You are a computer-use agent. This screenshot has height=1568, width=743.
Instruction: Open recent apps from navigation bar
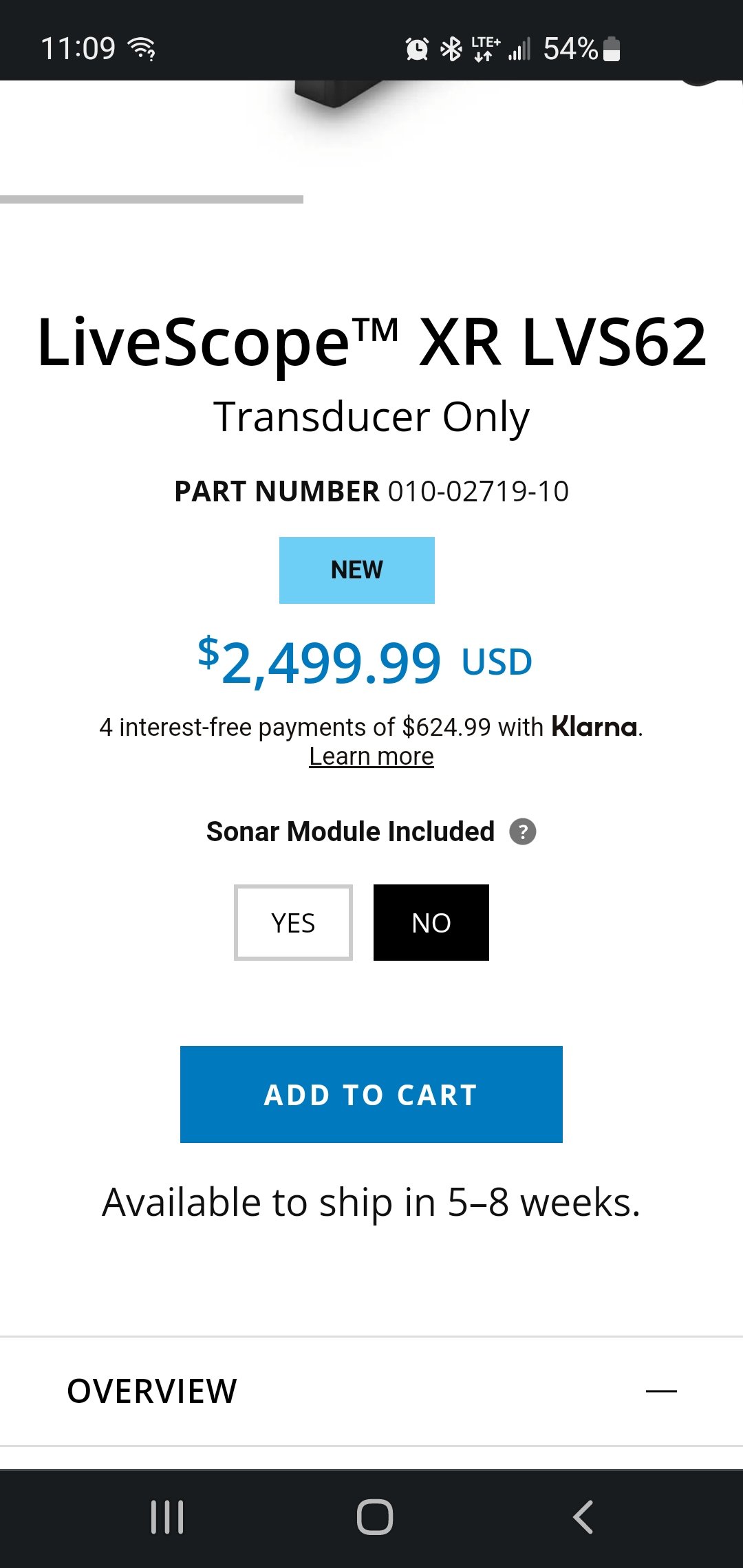[167, 1517]
